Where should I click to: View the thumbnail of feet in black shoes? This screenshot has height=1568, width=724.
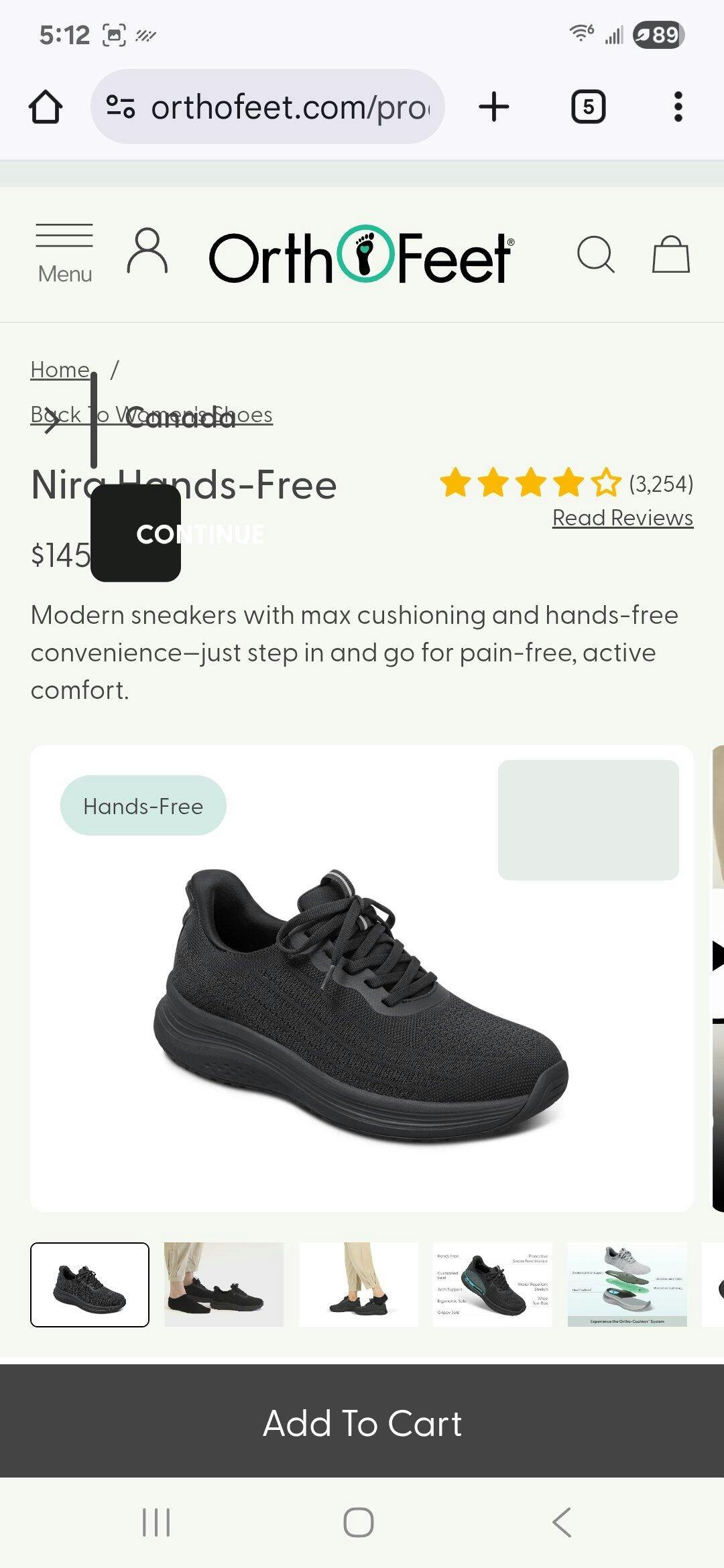click(224, 1285)
